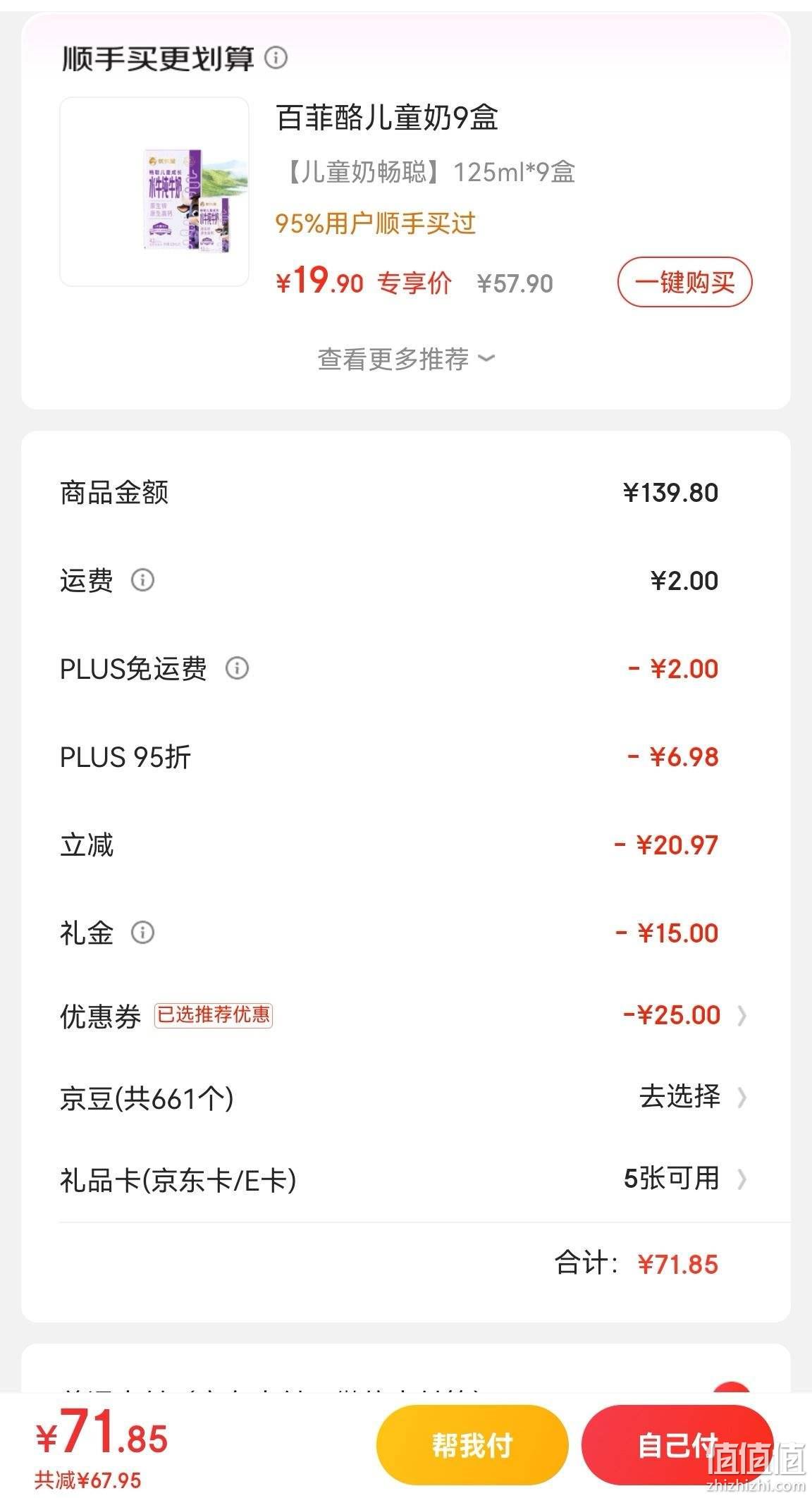Screen dimensions: 812x1498
Task: Show 运费 info details
Action: point(142,580)
